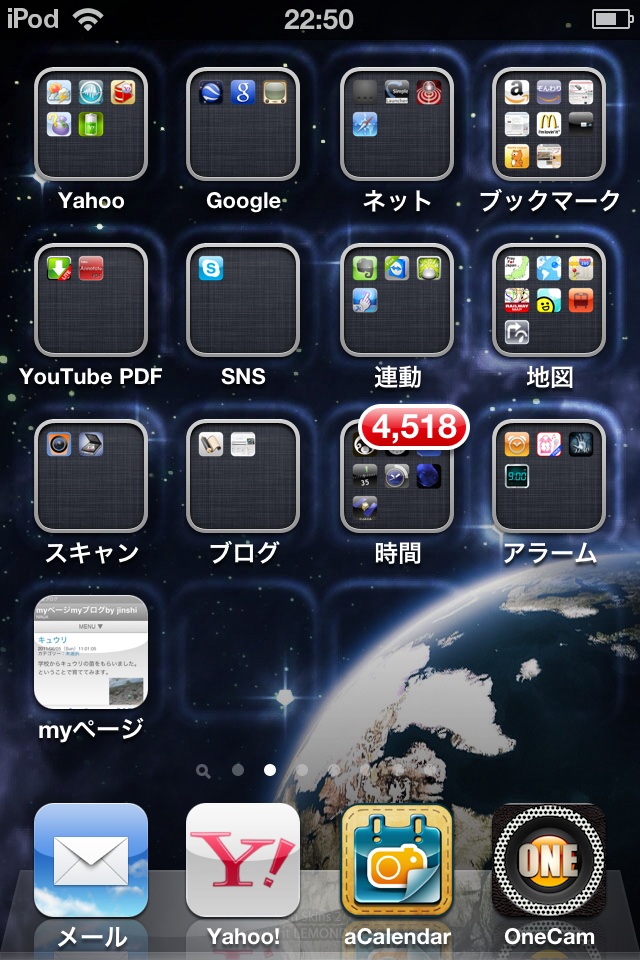Open the 連動 folder
640x960 pixels.
[x=397, y=300]
